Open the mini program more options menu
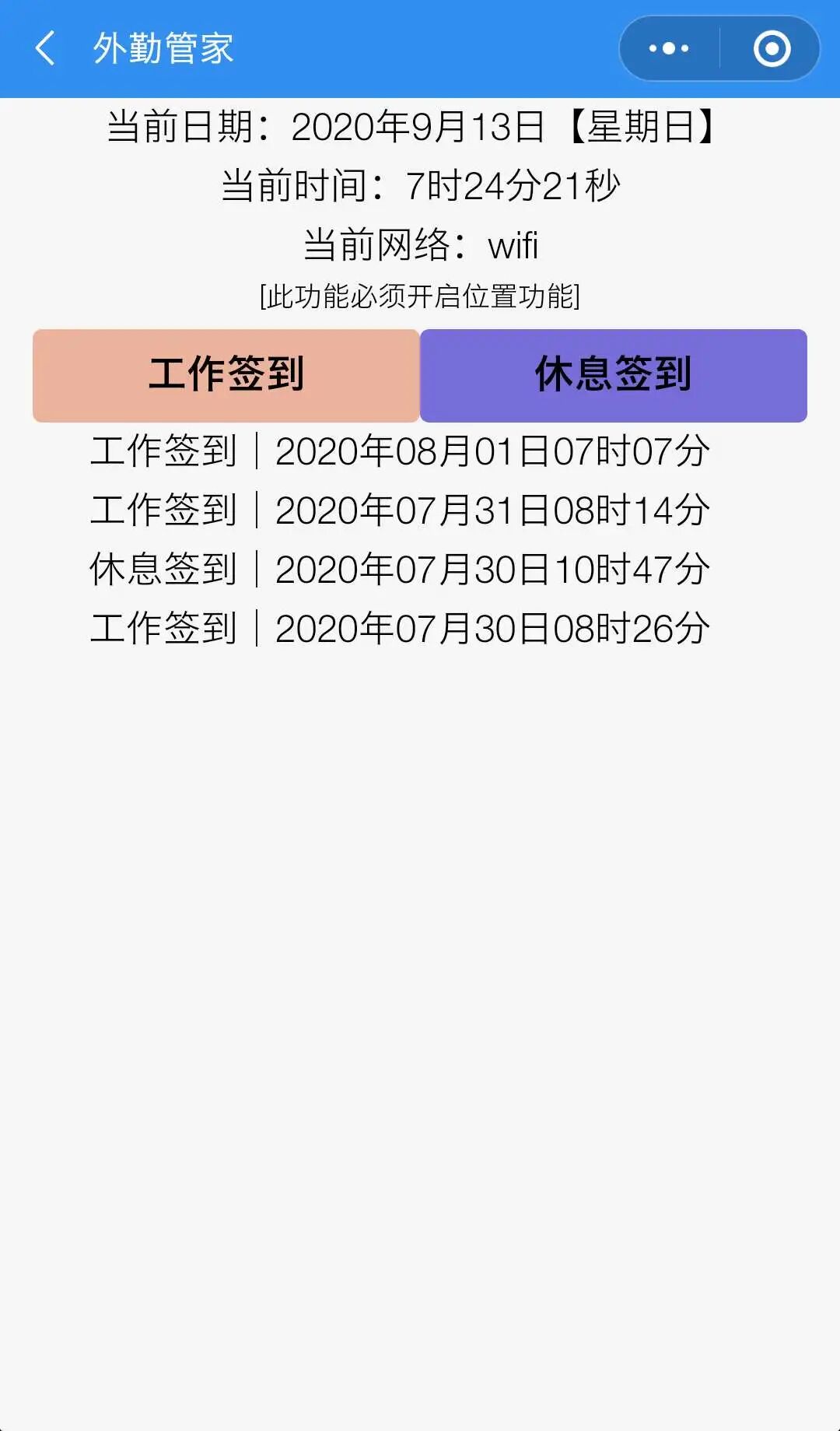Screen dimensions: 840x1431 pos(669,48)
